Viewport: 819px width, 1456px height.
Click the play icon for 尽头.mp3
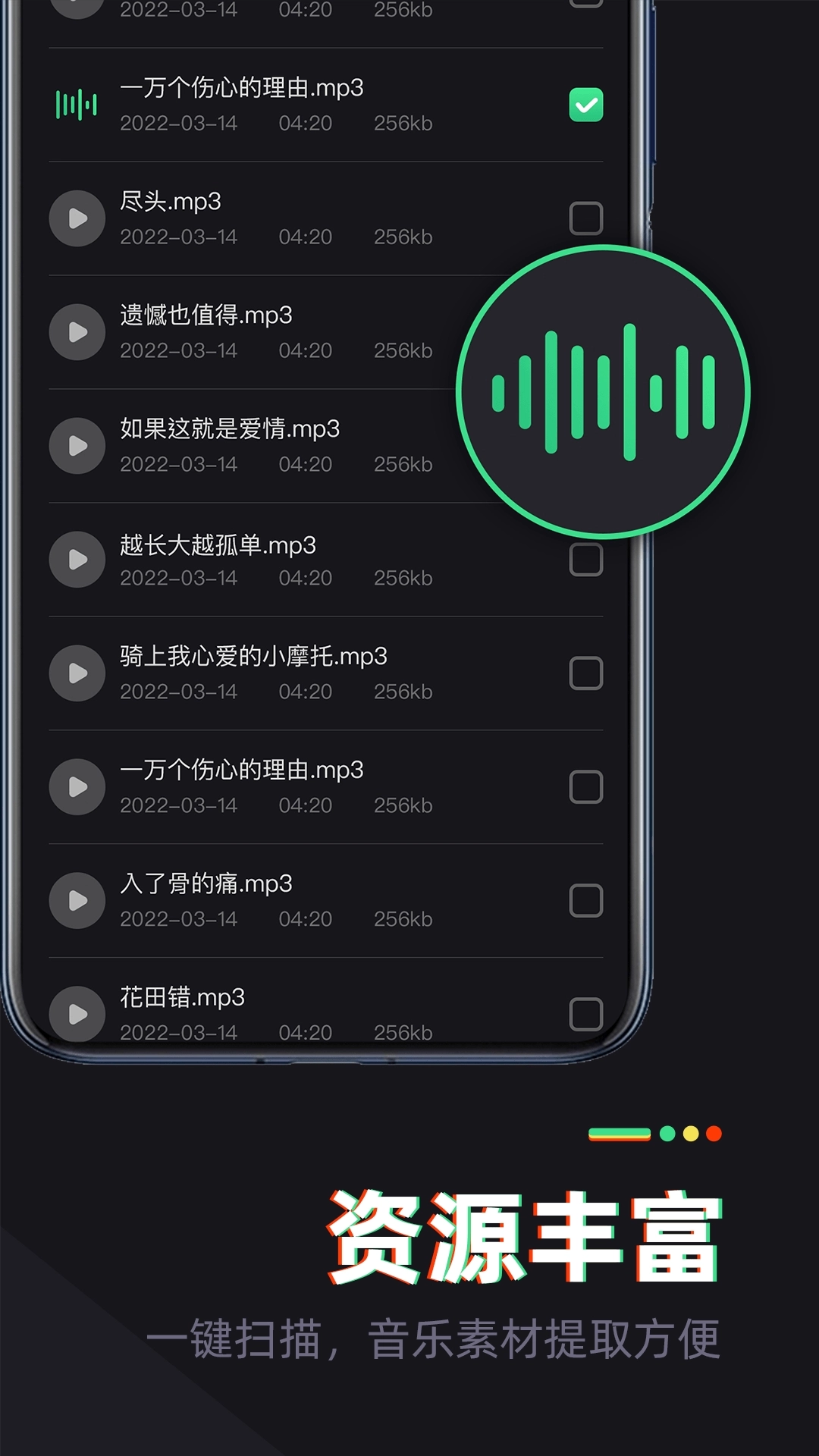tap(76, 218)
